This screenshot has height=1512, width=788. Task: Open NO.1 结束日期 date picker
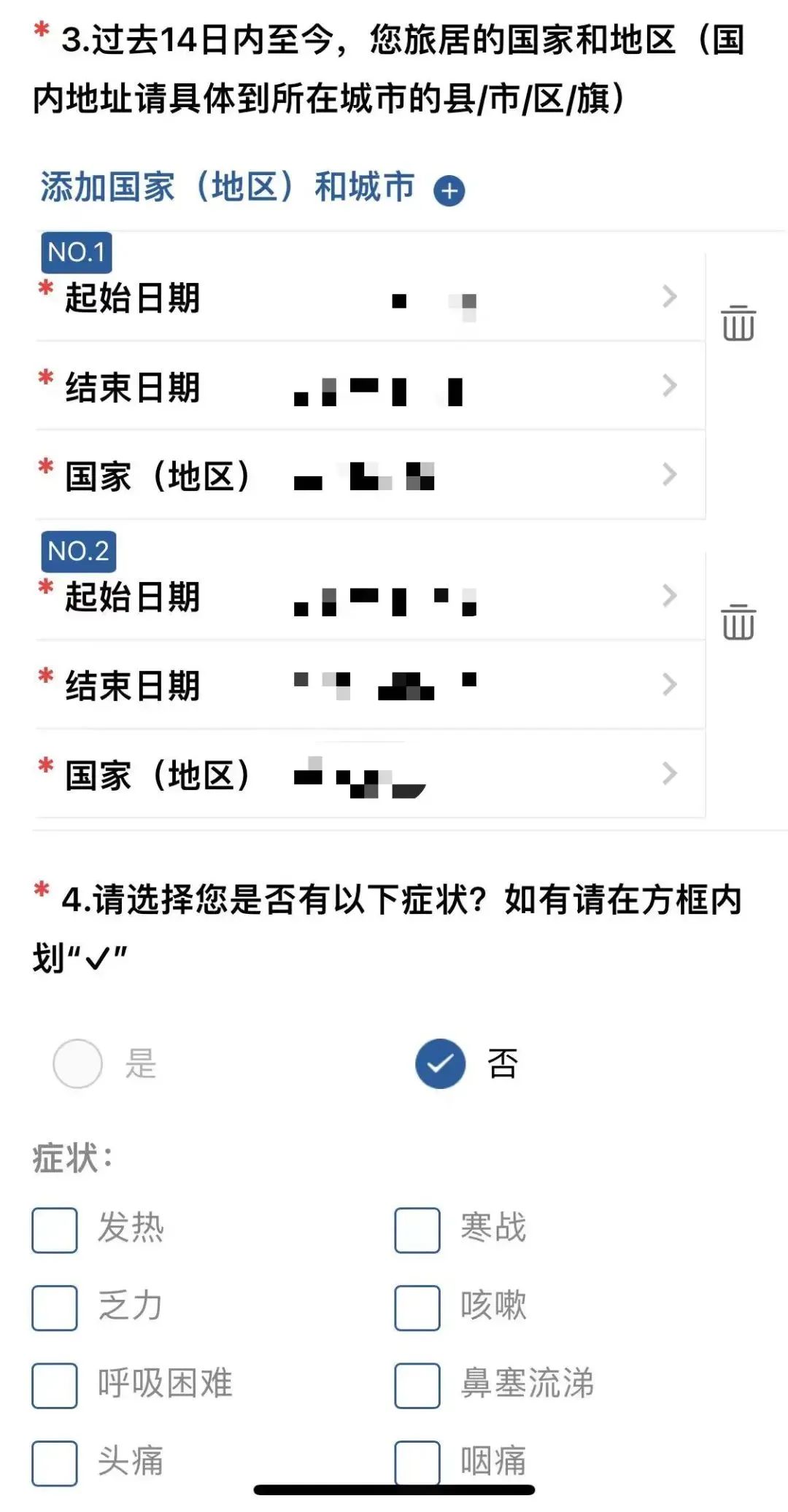(x=370, y=387)
